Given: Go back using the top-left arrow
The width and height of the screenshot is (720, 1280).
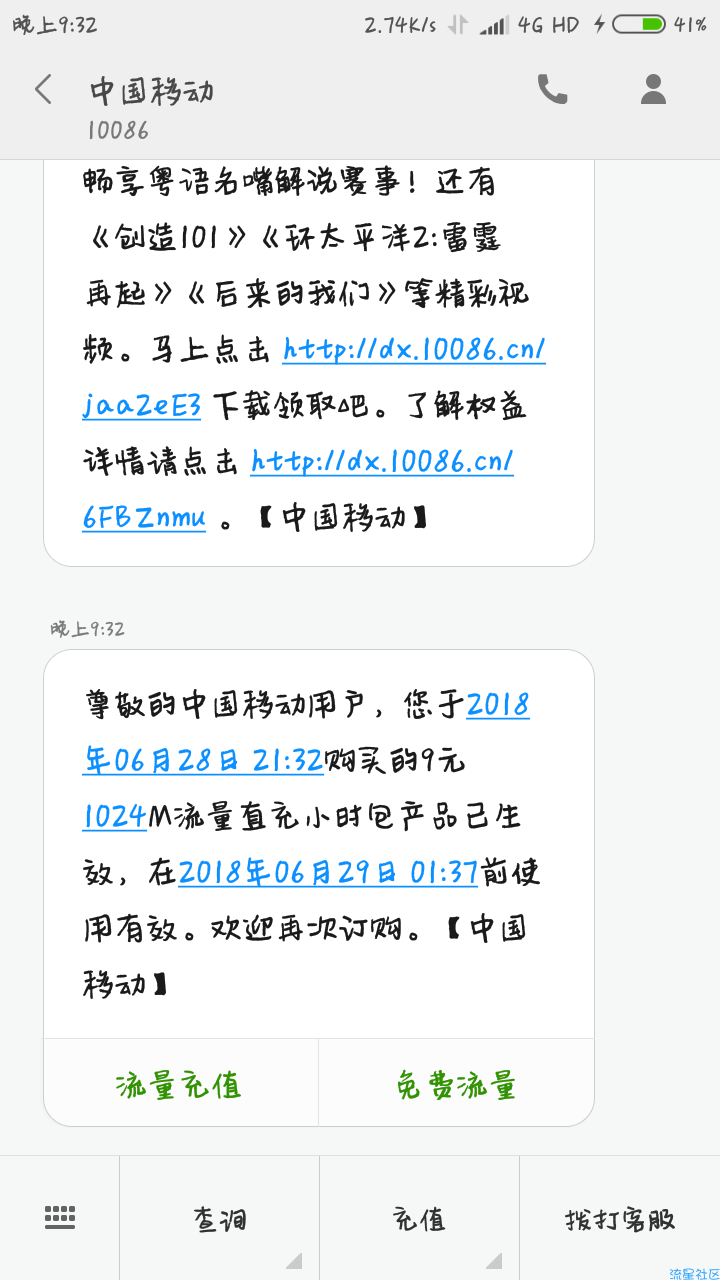Looking at the screenshot, I should click(42, 90).
